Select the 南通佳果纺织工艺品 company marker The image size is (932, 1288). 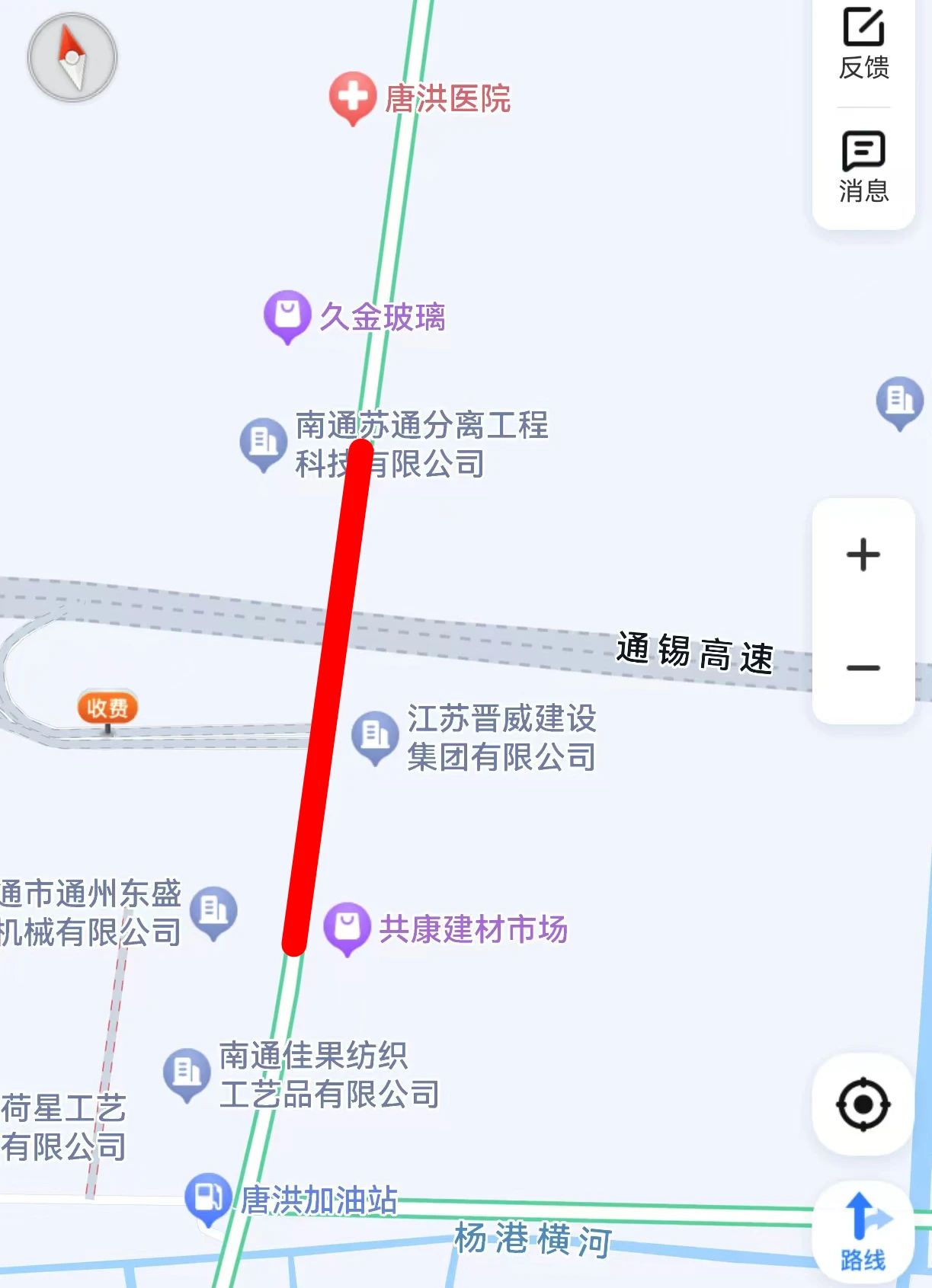[x=187, y=1073]
